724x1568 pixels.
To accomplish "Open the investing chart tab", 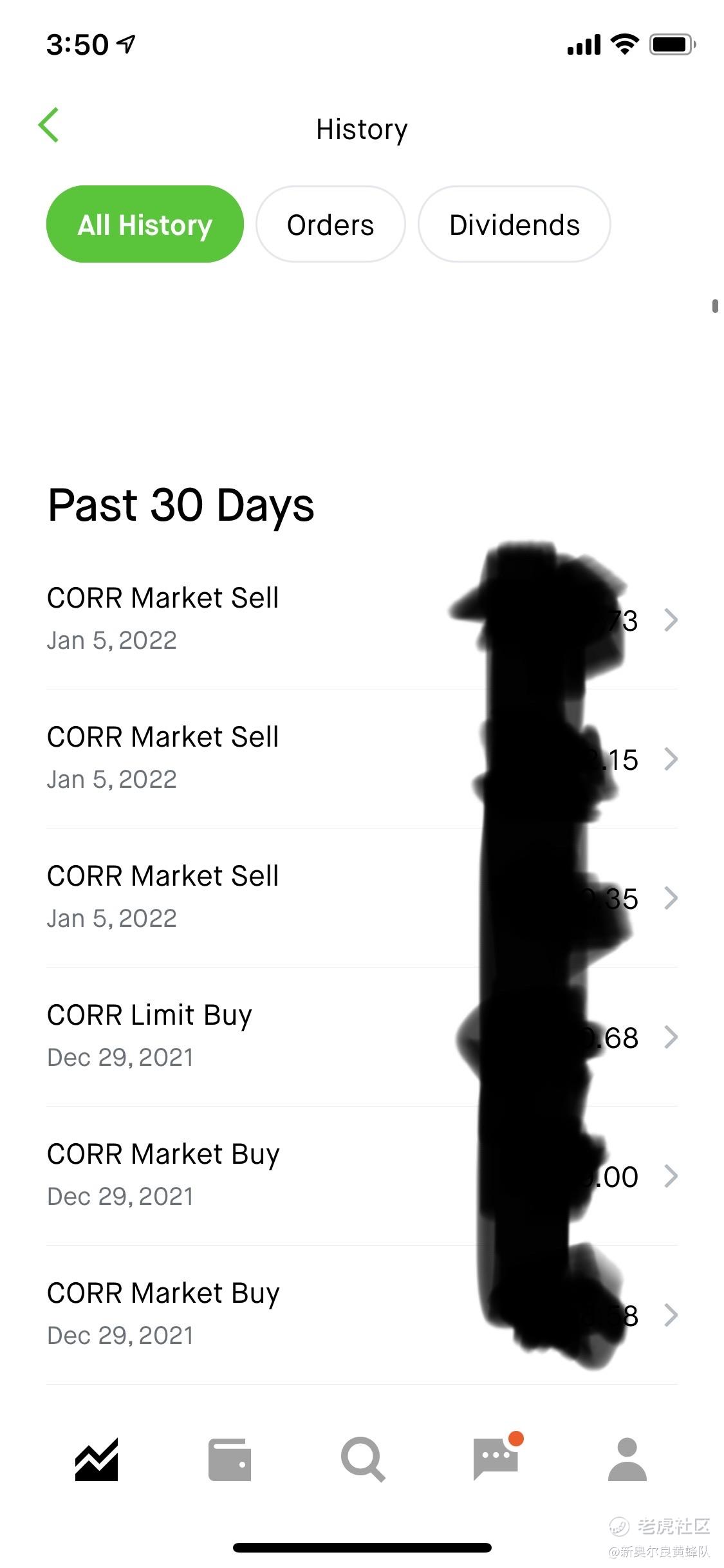I will tap(97, 1460).
